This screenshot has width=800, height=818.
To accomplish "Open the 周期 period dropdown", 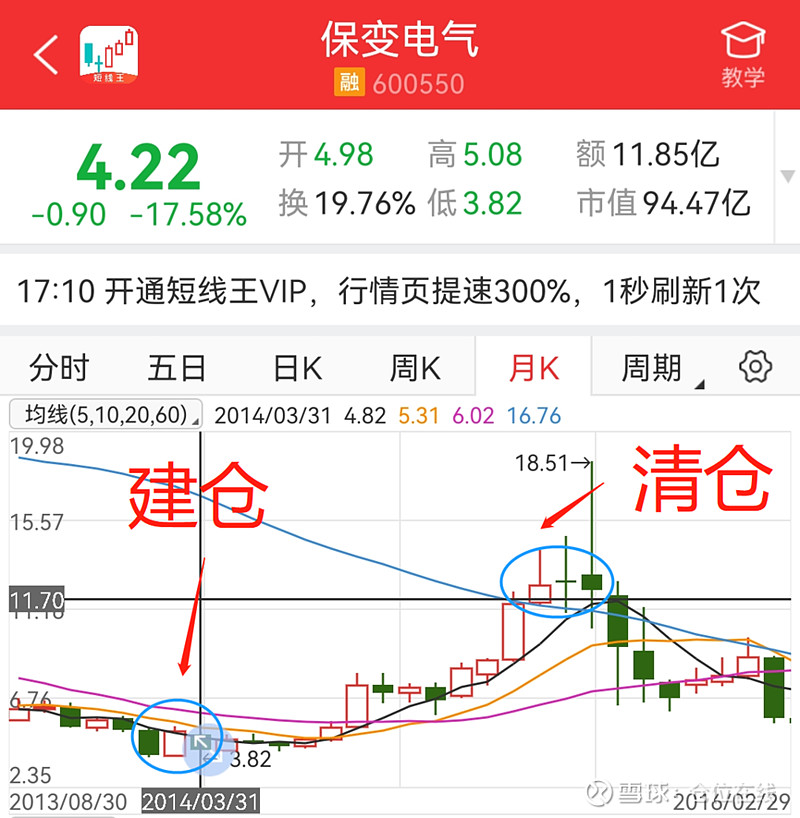I will tap(655, 368).
